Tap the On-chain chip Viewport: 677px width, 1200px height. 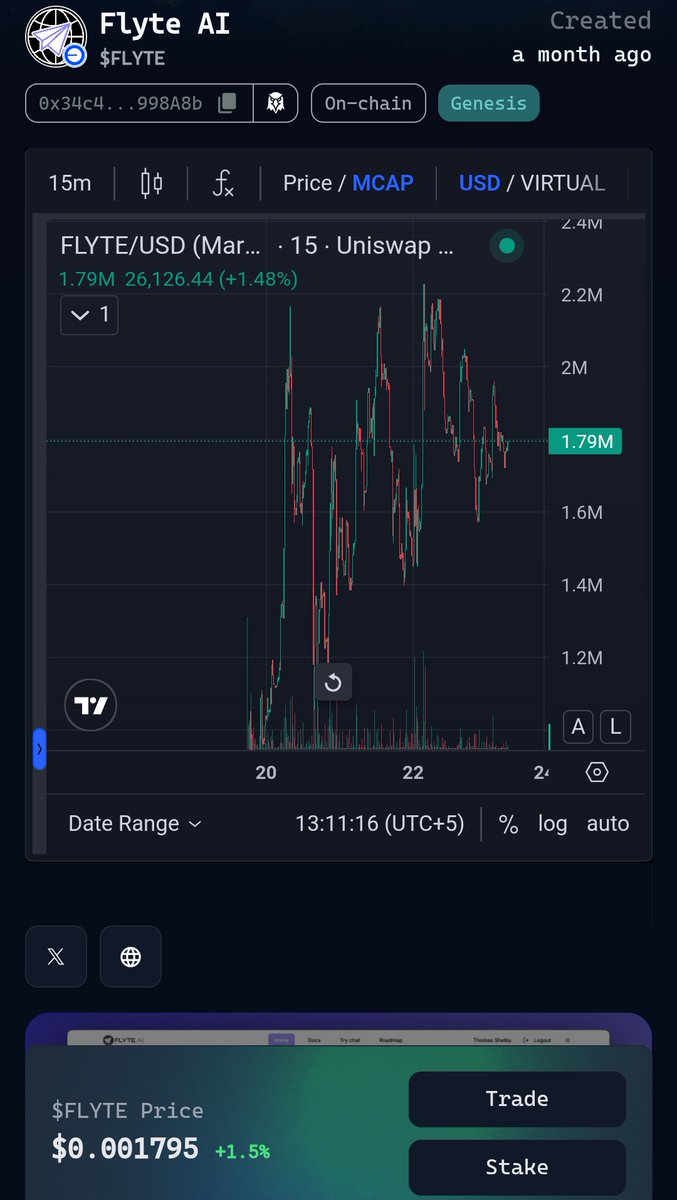tap(368, 103)
